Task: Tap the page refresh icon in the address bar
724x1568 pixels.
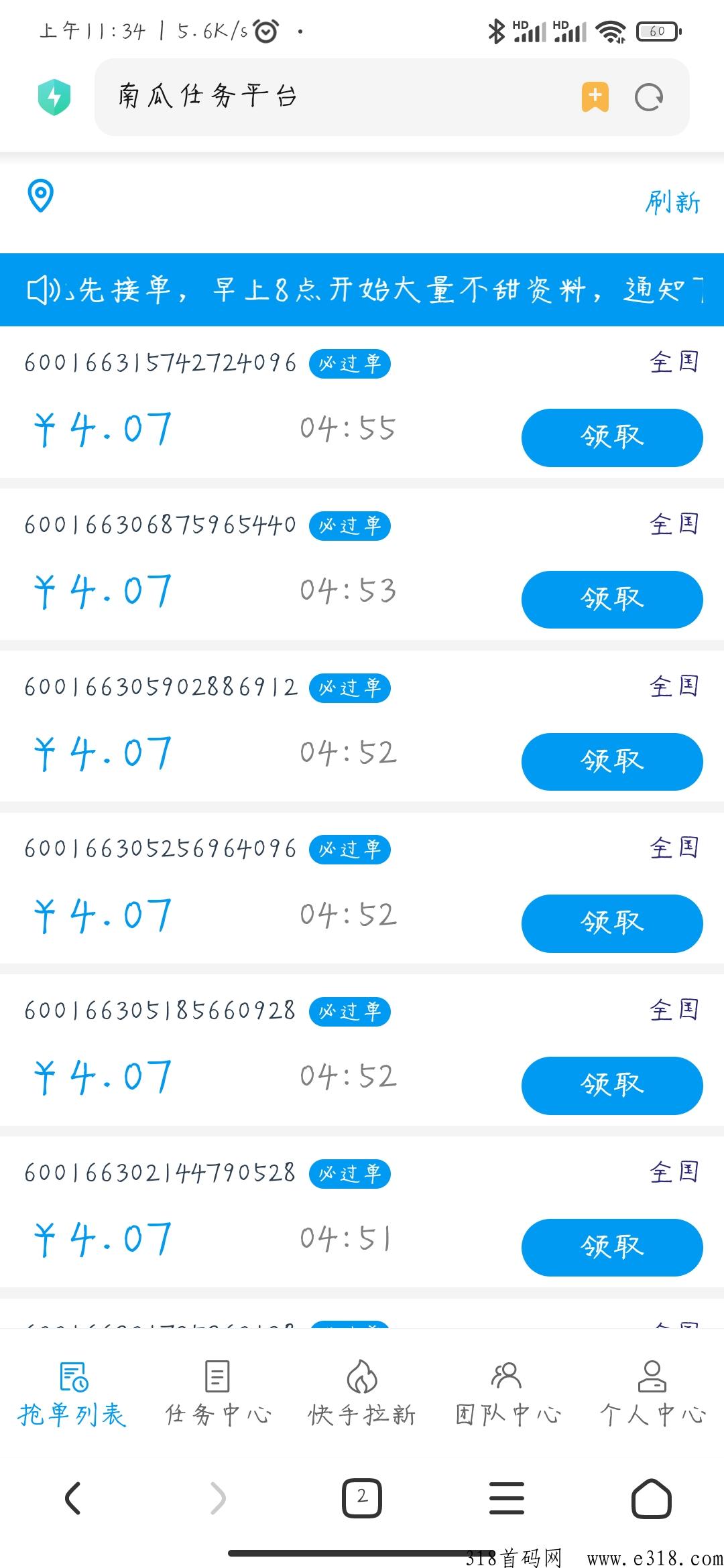Action: point(648,96)
